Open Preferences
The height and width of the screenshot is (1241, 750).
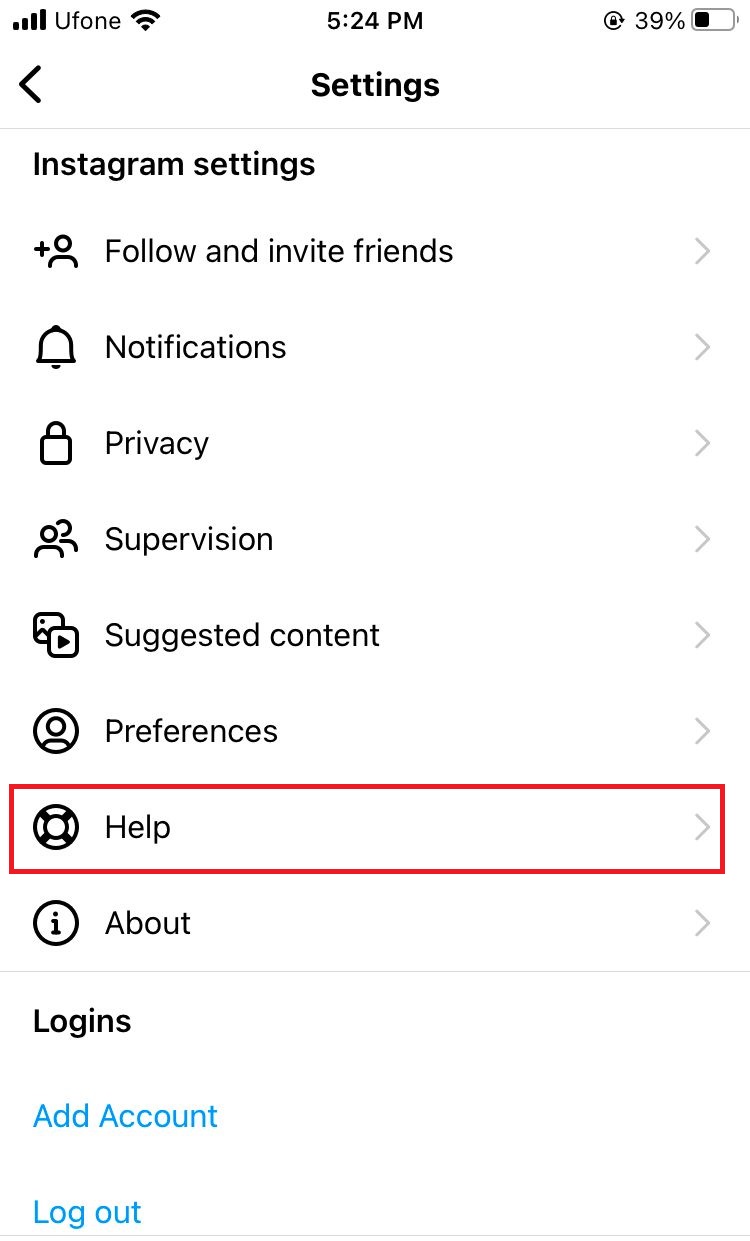191,731
